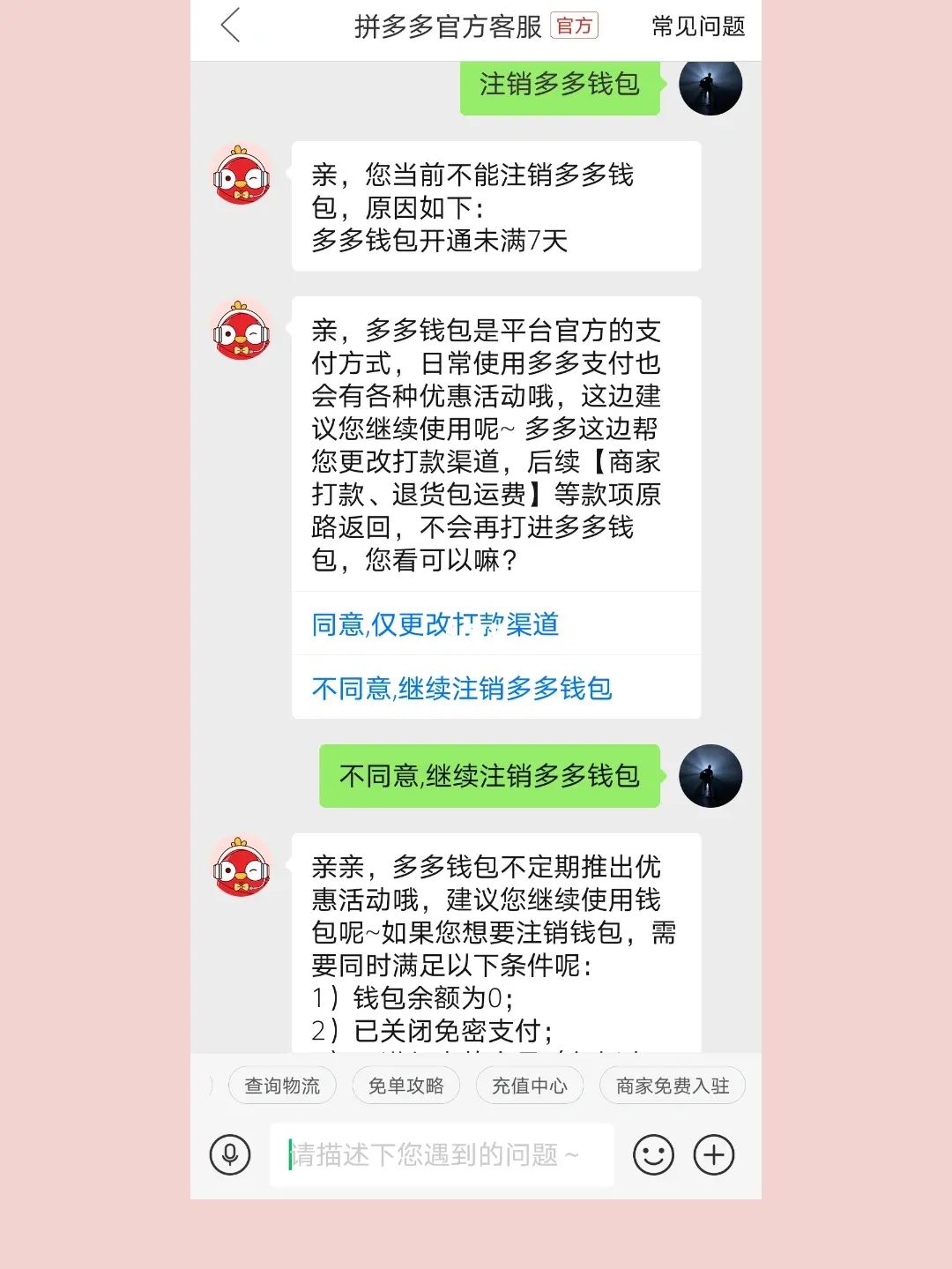
Task: Go back from the customer service chat
Action: 231,26
